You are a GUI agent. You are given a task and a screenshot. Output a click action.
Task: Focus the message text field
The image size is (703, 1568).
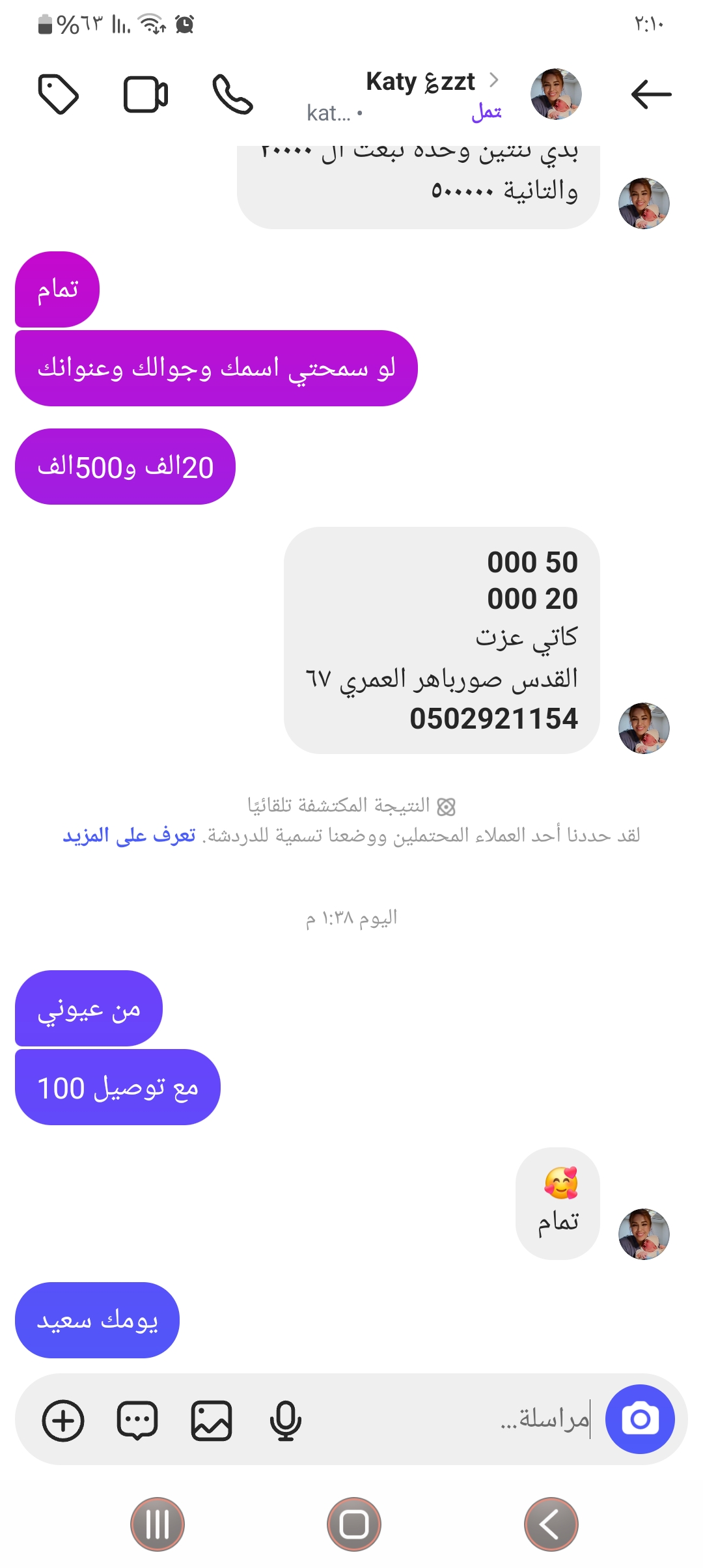(x=456, y=1419)
